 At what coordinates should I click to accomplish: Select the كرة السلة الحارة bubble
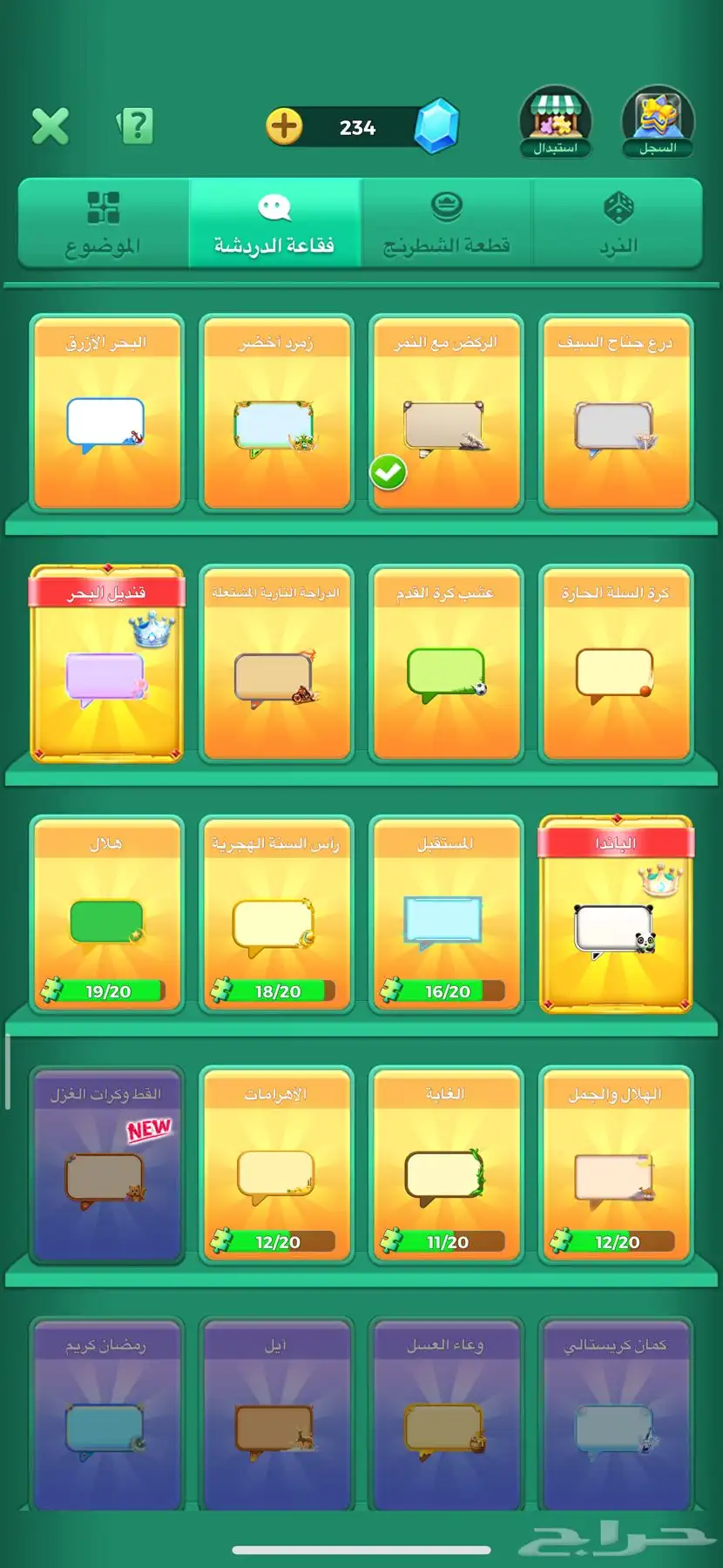616,665
